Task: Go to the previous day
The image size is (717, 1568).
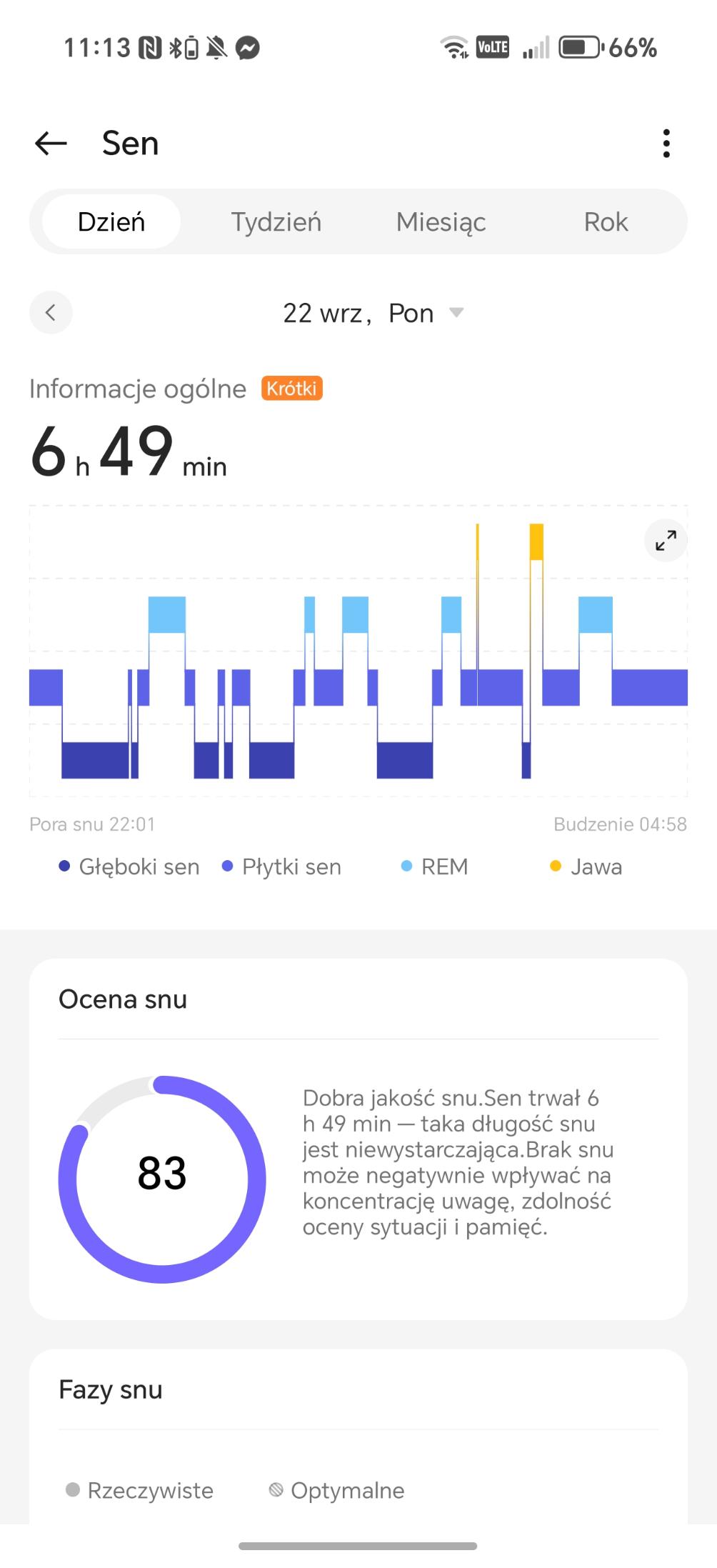Action: click(x=51, y=313)
